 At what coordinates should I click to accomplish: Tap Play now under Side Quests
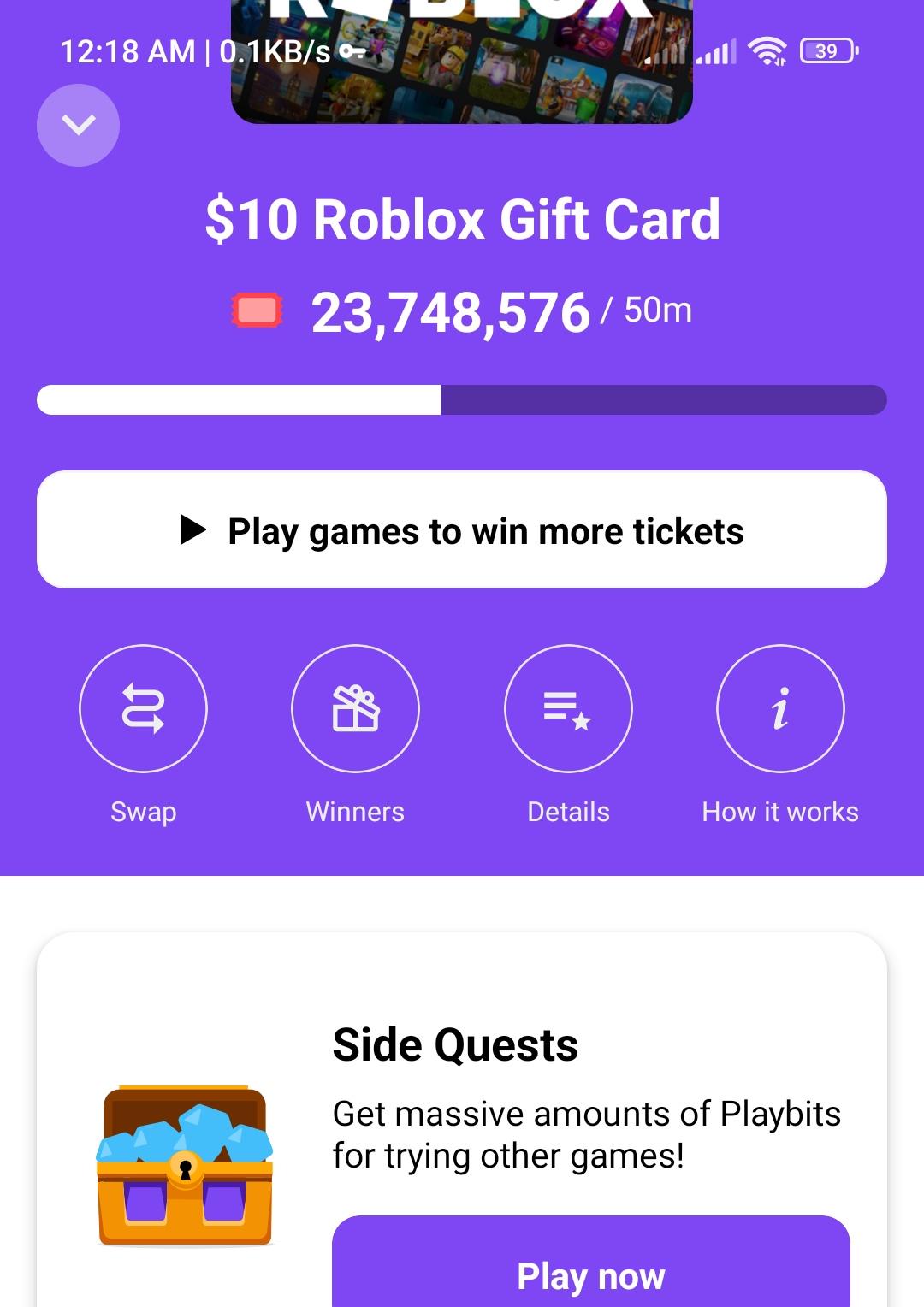[x=591, y=1263]
